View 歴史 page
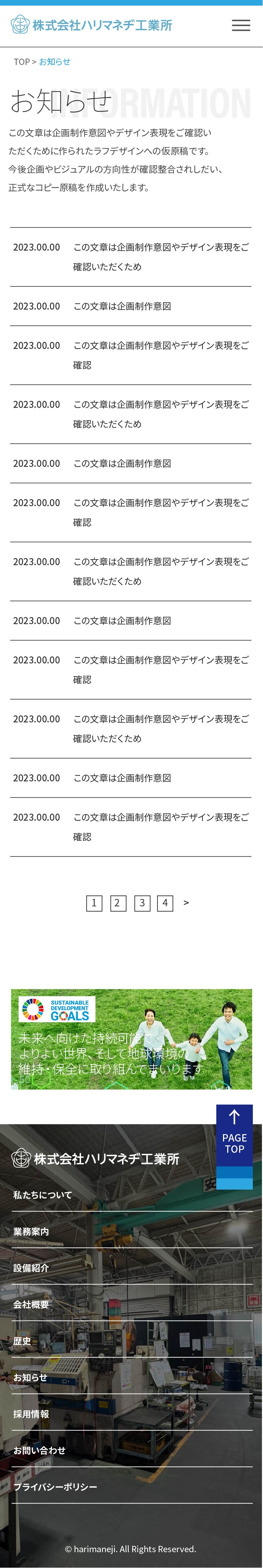 pos(22,1341)
